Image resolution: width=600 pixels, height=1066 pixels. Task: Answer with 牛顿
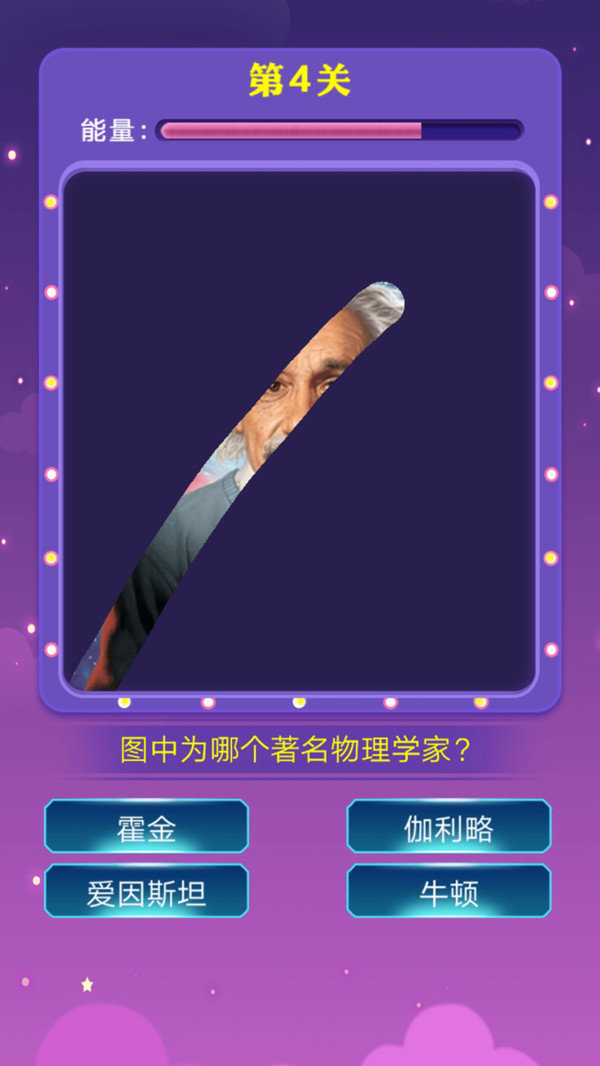448,891
